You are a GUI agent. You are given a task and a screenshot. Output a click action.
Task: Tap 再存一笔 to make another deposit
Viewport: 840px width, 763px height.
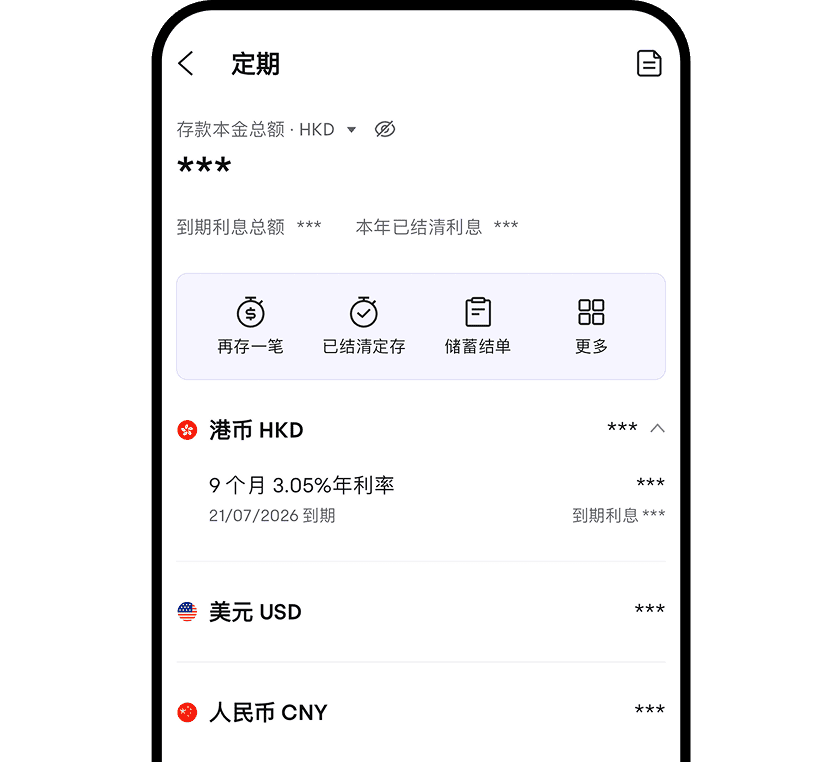point(250,326)
